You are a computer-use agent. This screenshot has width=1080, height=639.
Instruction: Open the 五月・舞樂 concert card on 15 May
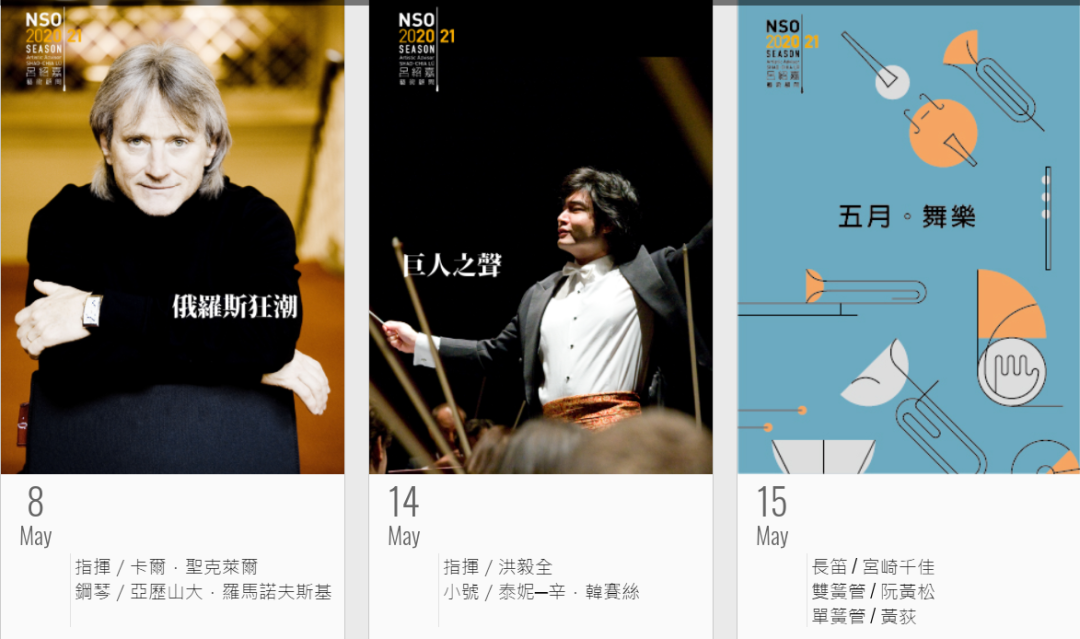[908, 240]
